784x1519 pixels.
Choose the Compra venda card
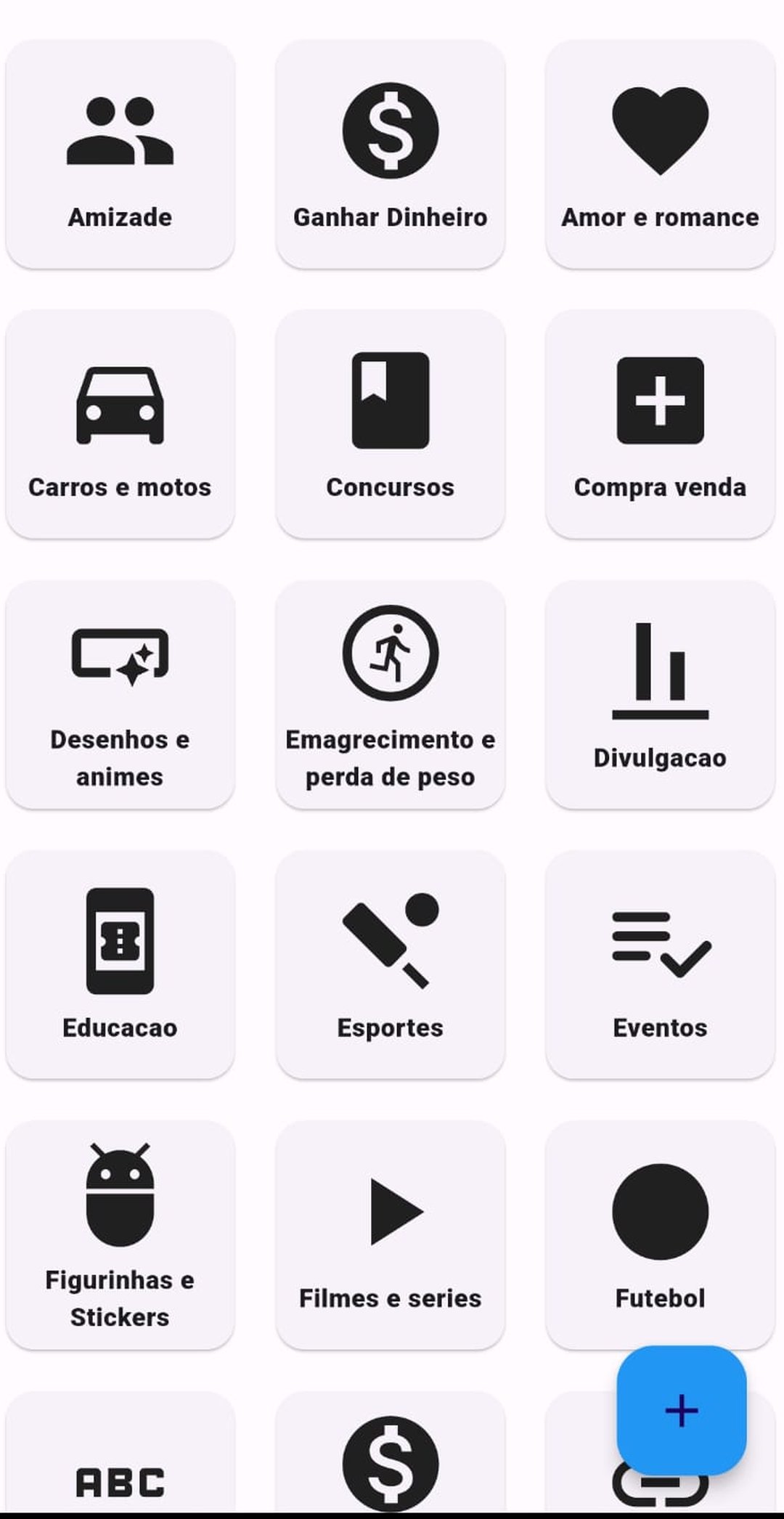660,424
